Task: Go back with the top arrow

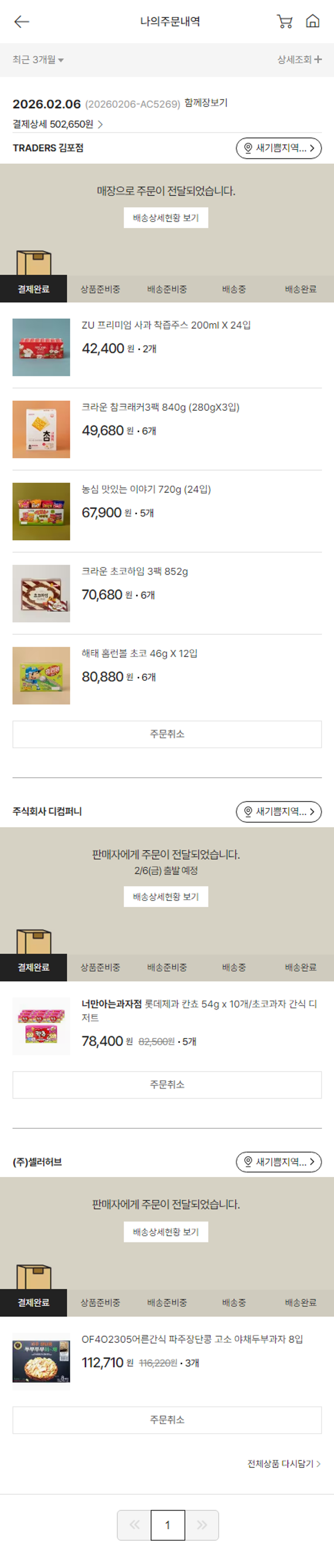Action: pos(21,22)
